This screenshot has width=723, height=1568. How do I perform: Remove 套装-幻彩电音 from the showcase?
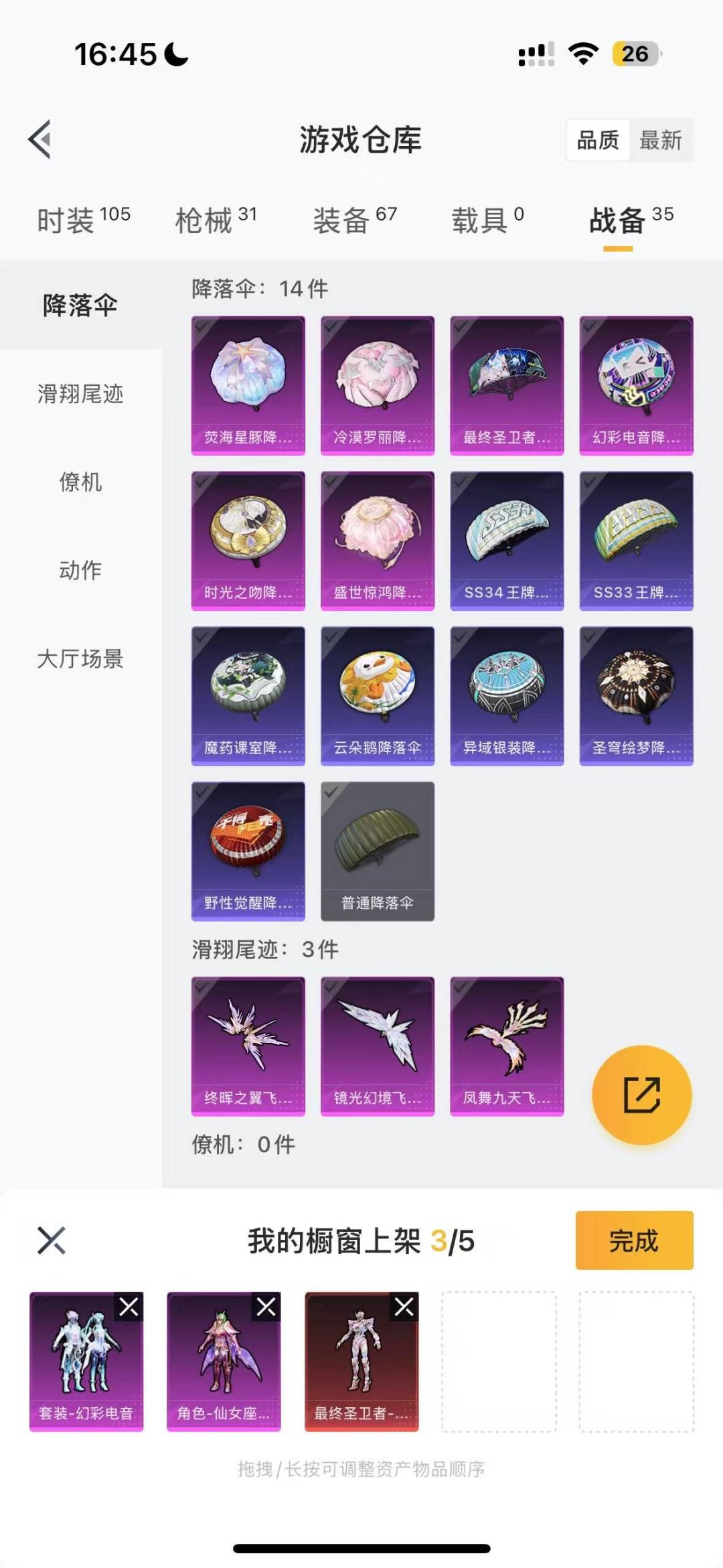129,1307
